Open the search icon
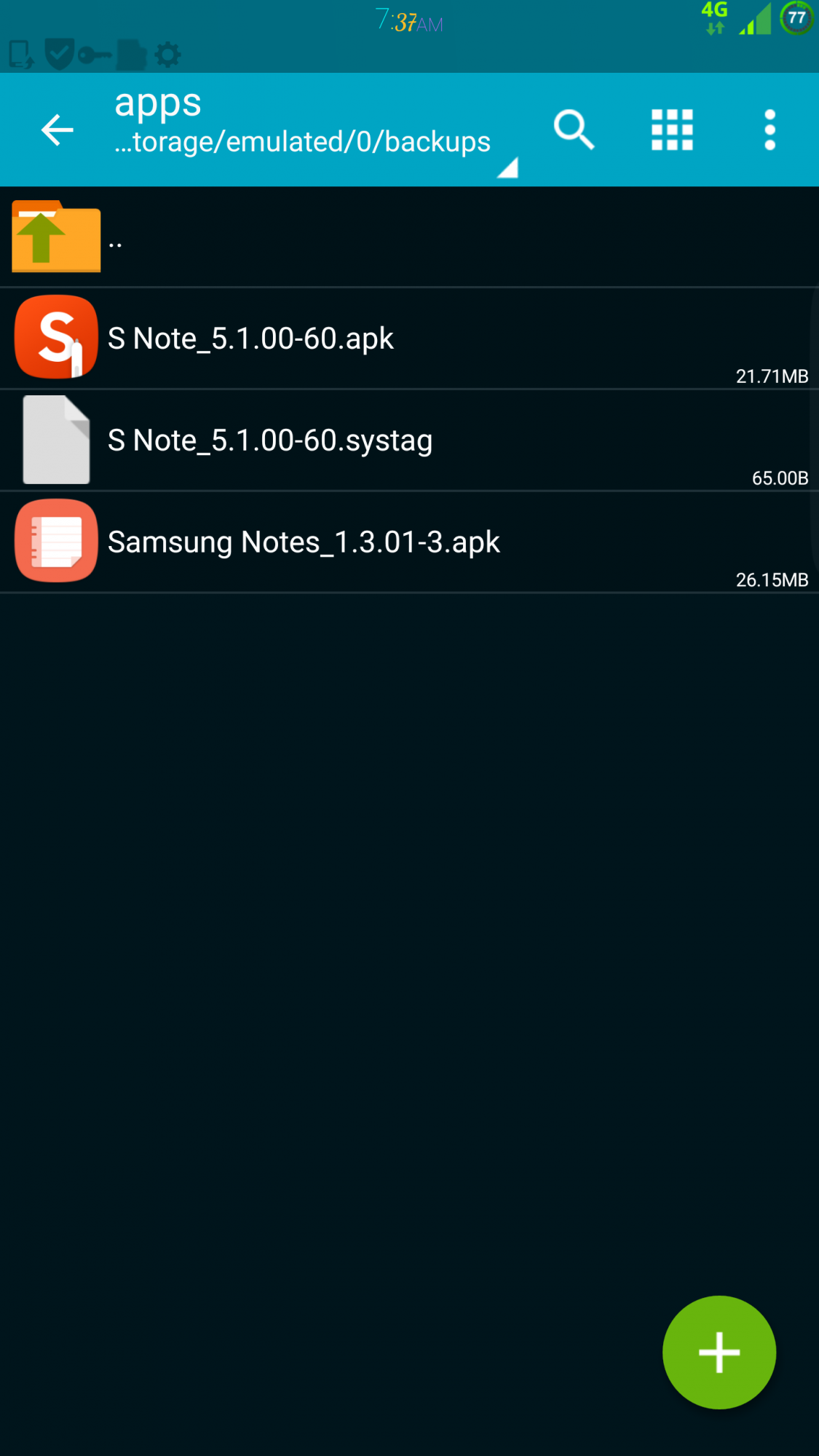The height and width of the screenshot is (1456, 819). [x=574, y=130]
